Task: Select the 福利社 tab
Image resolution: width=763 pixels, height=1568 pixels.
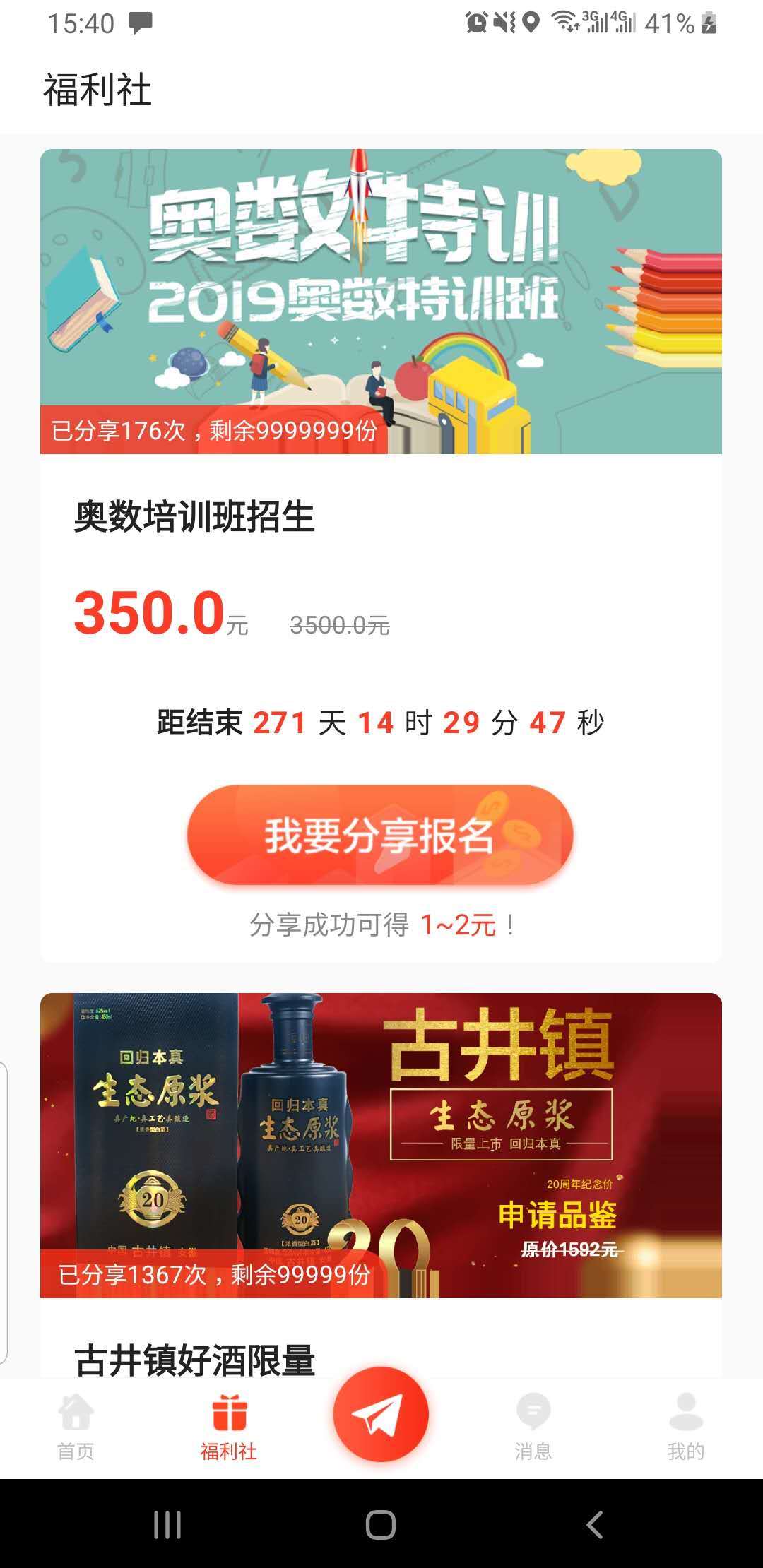Action: click(228, 1426)
